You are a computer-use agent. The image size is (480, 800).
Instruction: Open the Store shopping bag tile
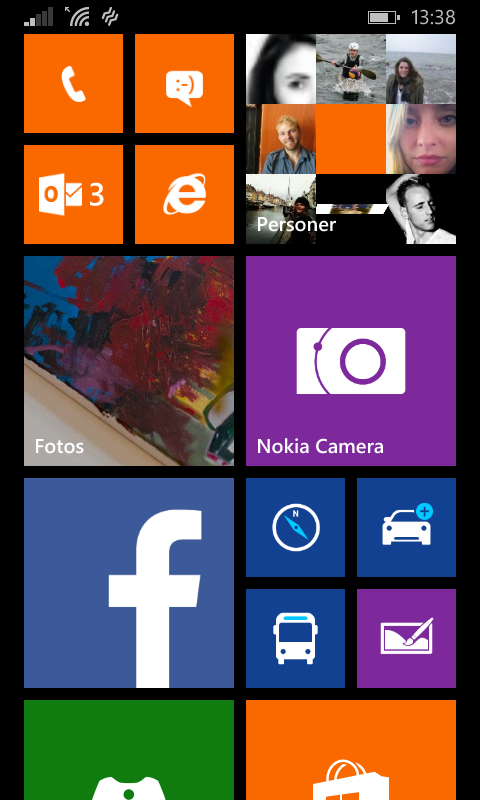(351, 750)
